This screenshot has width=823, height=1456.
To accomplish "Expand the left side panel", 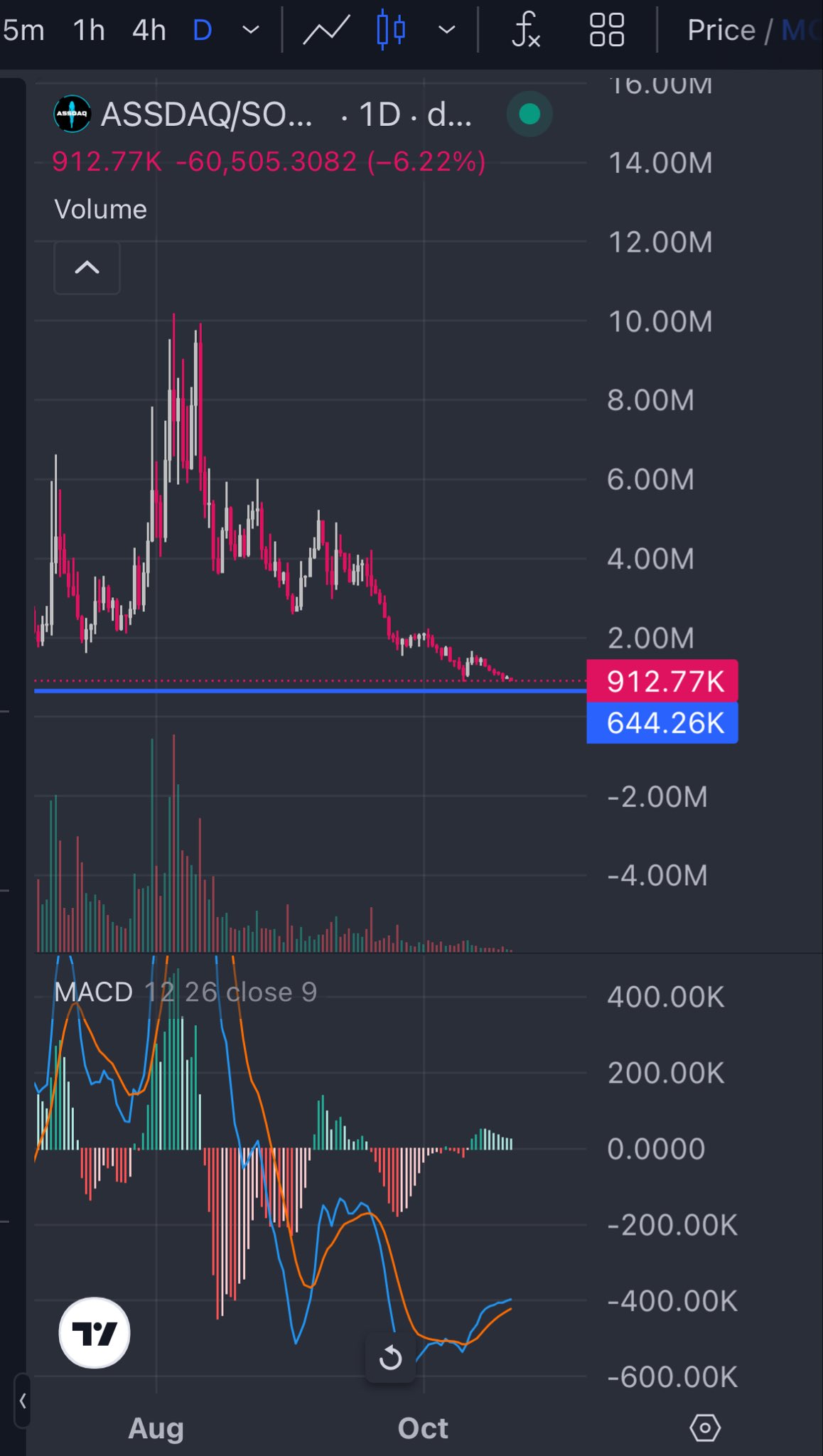I will coord(23,1401).
